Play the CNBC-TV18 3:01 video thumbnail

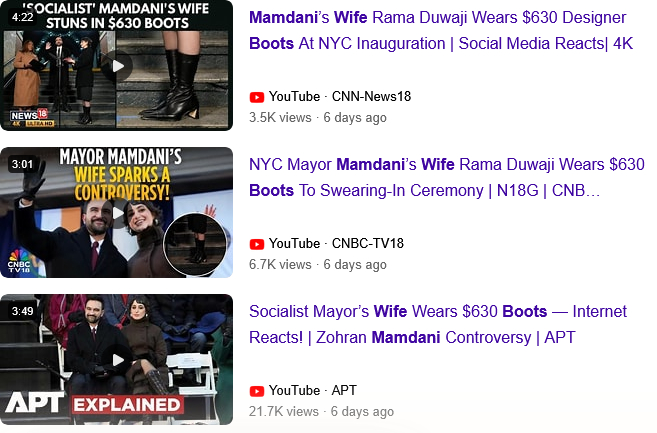pos(117,212)
